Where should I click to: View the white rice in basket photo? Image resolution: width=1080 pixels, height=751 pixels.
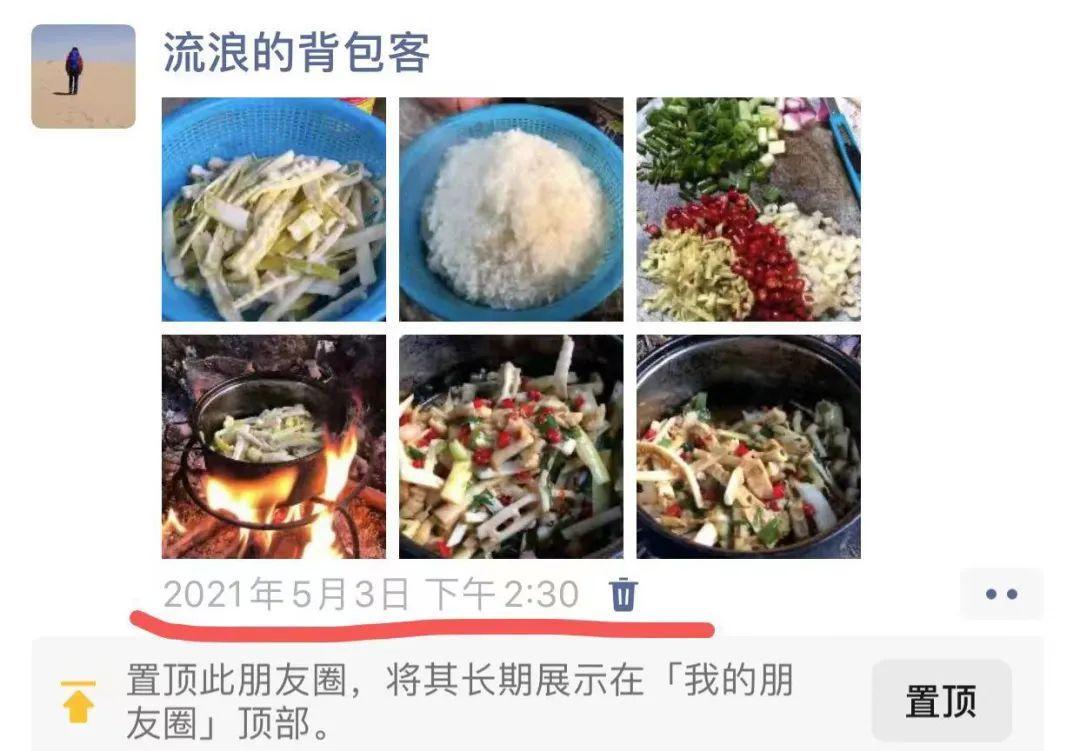(x=511, y=209)
